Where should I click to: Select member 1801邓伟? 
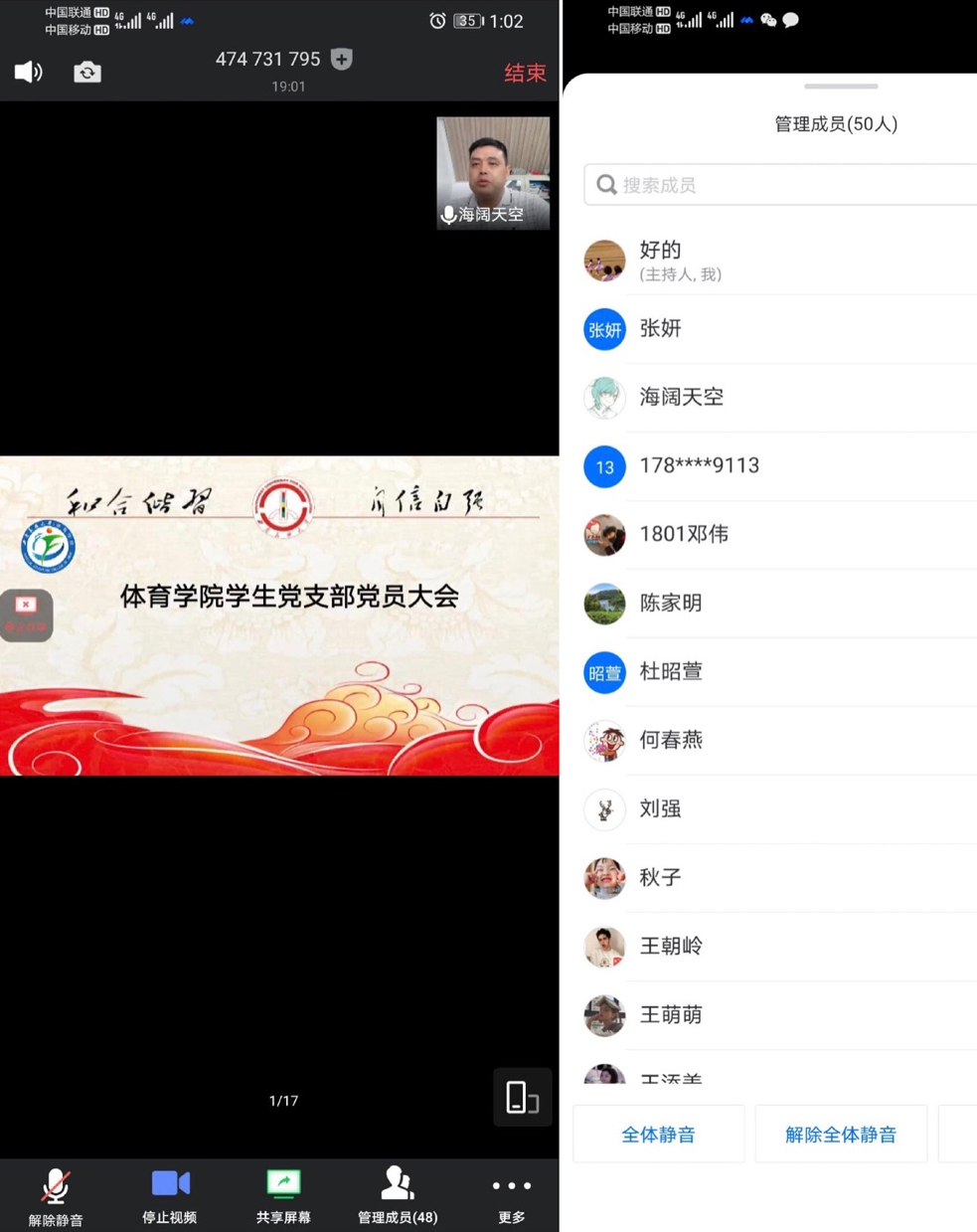click(x=684, y=535)
